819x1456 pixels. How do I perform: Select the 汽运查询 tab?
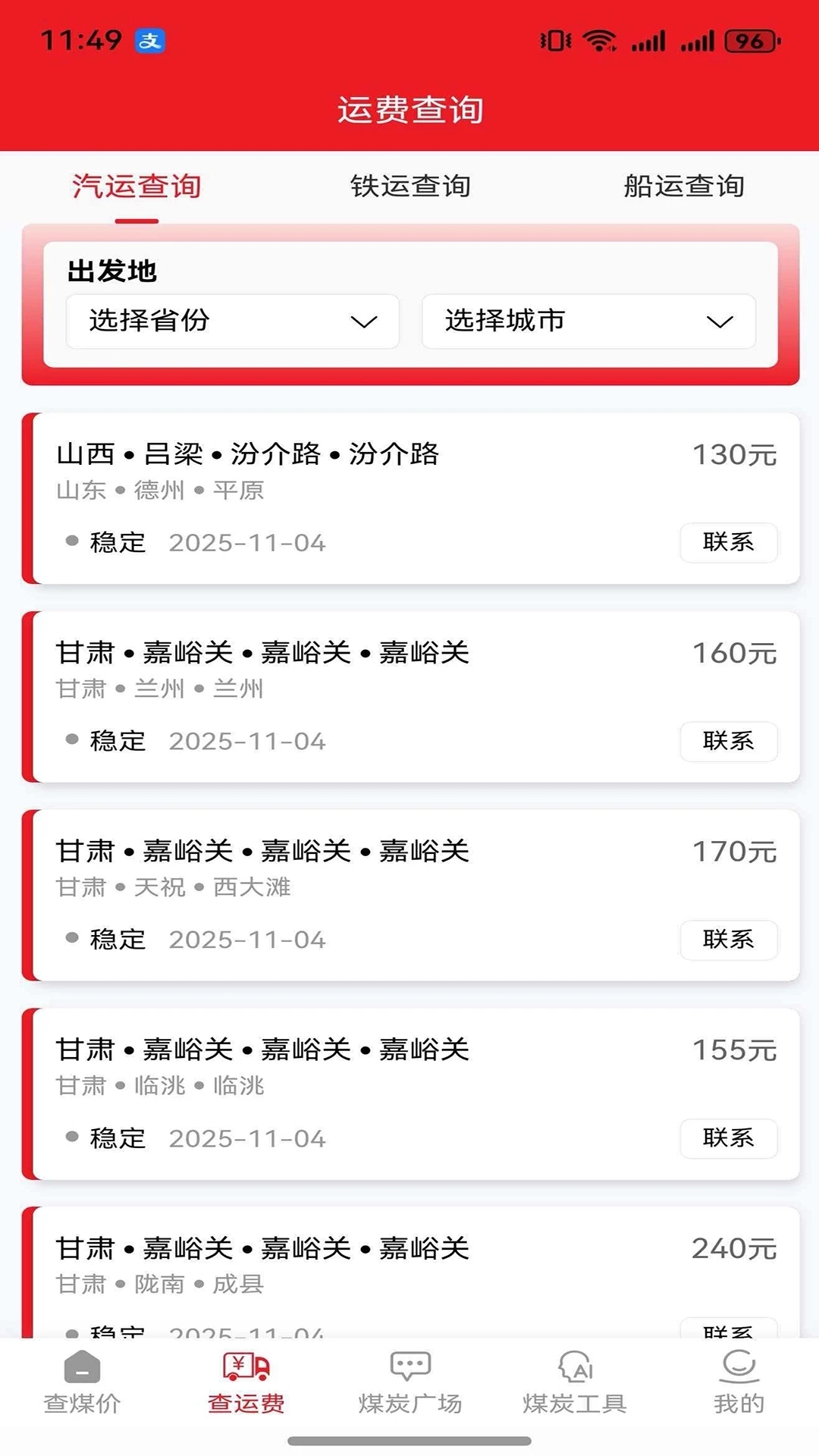coord(135,187)
